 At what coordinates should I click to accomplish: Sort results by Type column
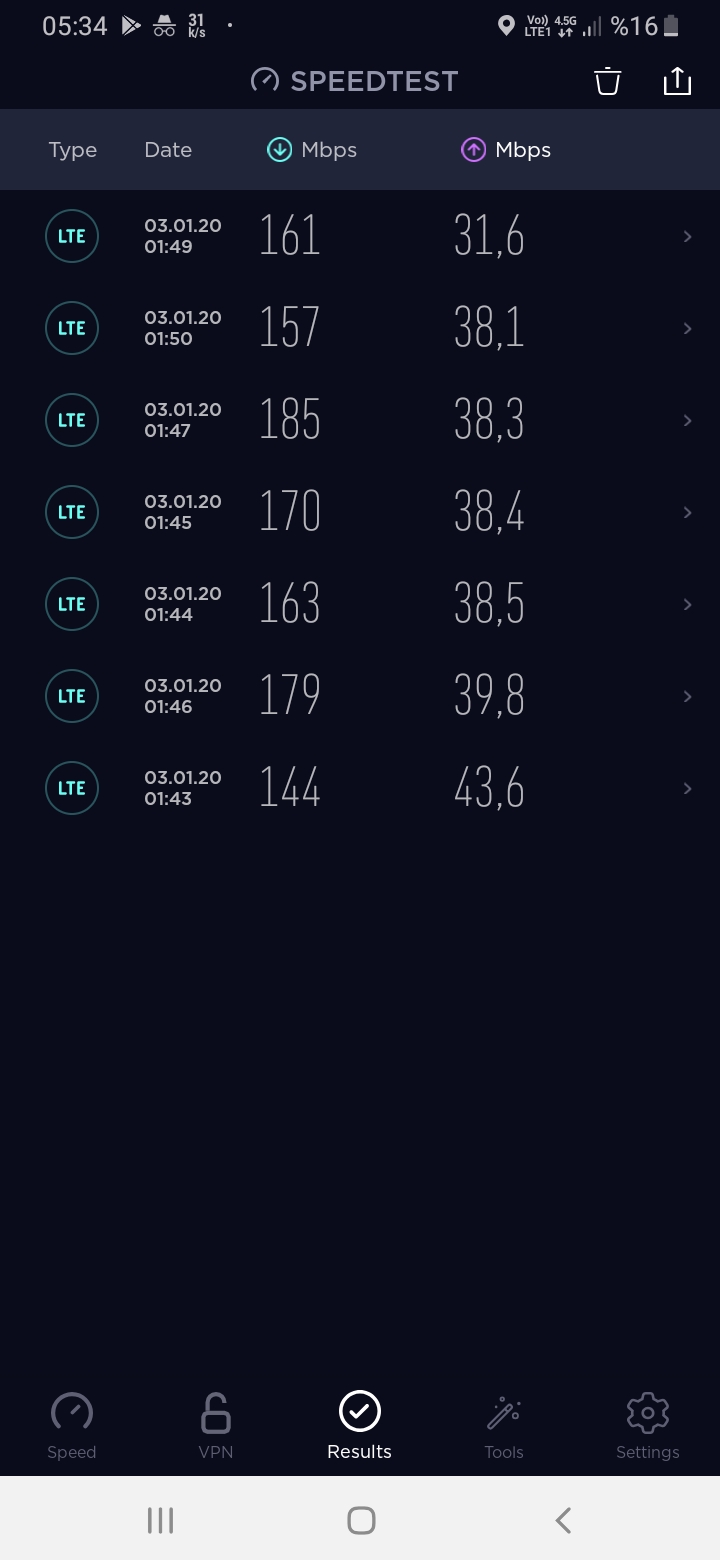73,150
